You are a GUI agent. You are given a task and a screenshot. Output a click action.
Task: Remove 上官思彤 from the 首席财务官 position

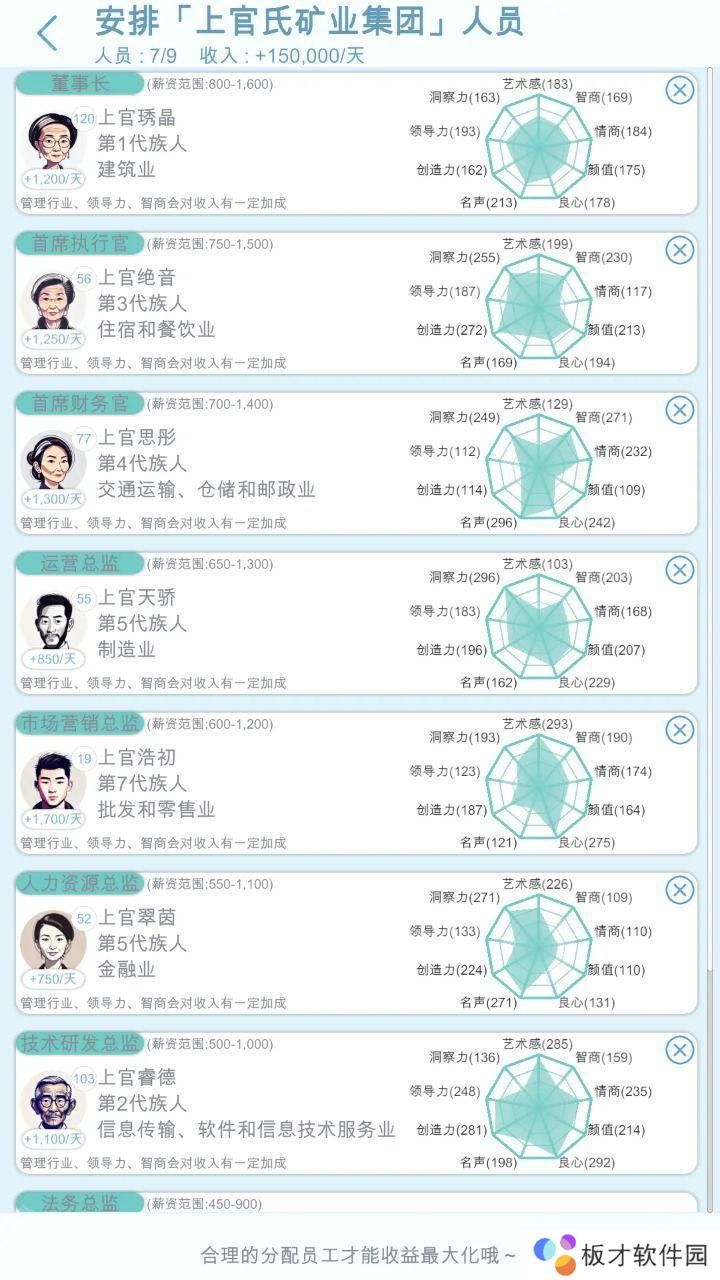pyautogui.click(x=680, y=410)
